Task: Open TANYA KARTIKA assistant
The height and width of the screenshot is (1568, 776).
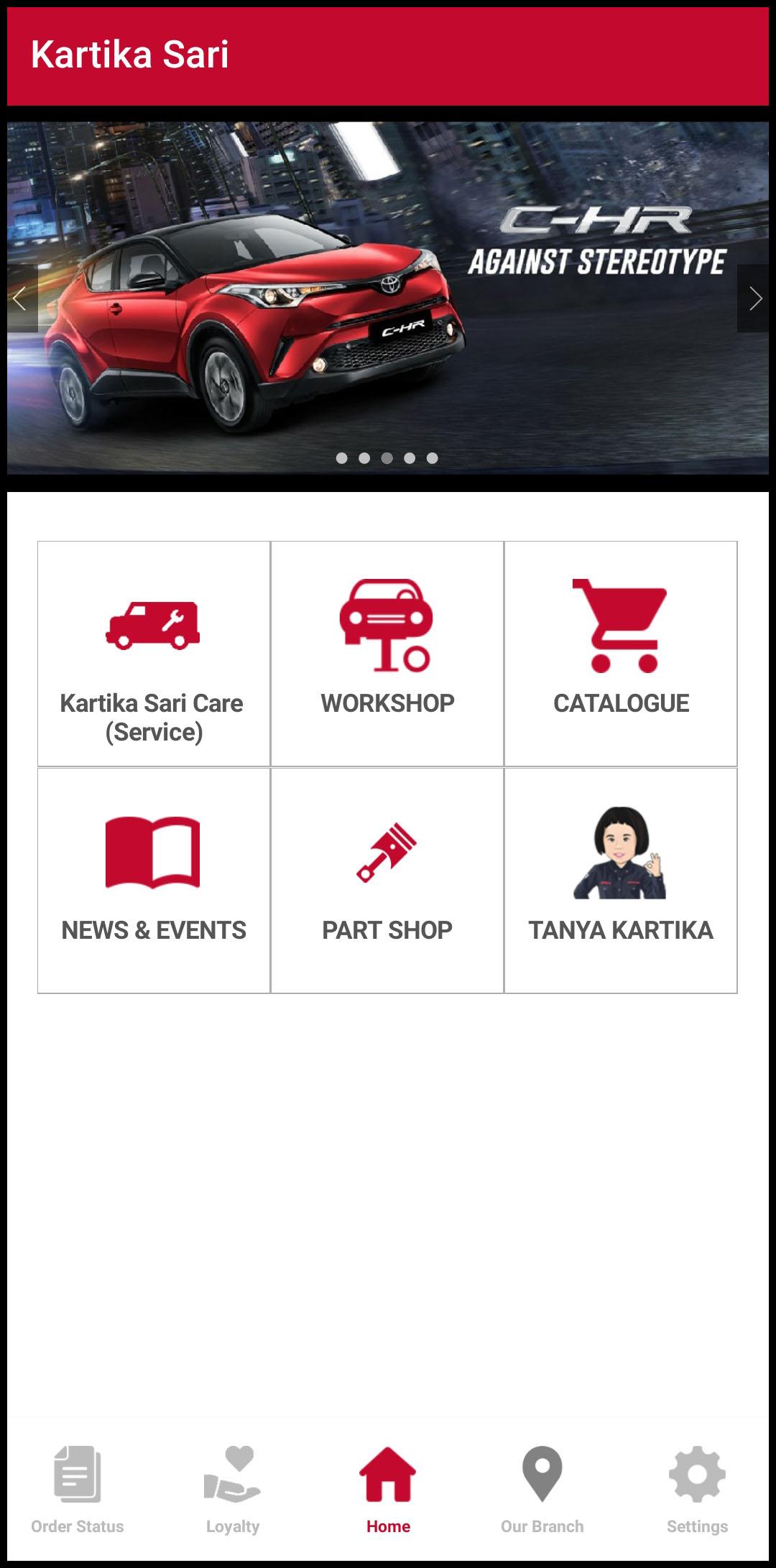Action: pos(621,881)
